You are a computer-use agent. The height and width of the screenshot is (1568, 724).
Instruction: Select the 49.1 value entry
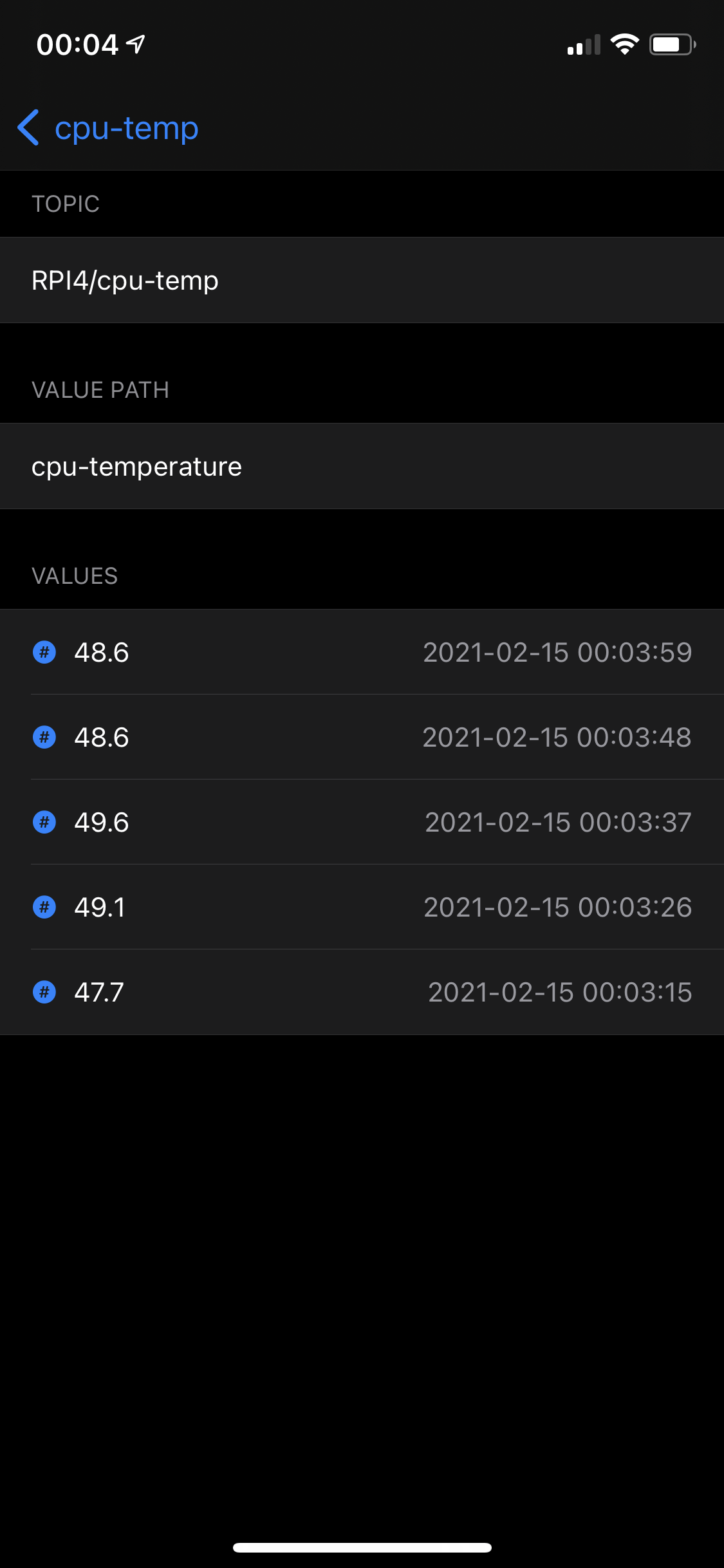(362, 907)
